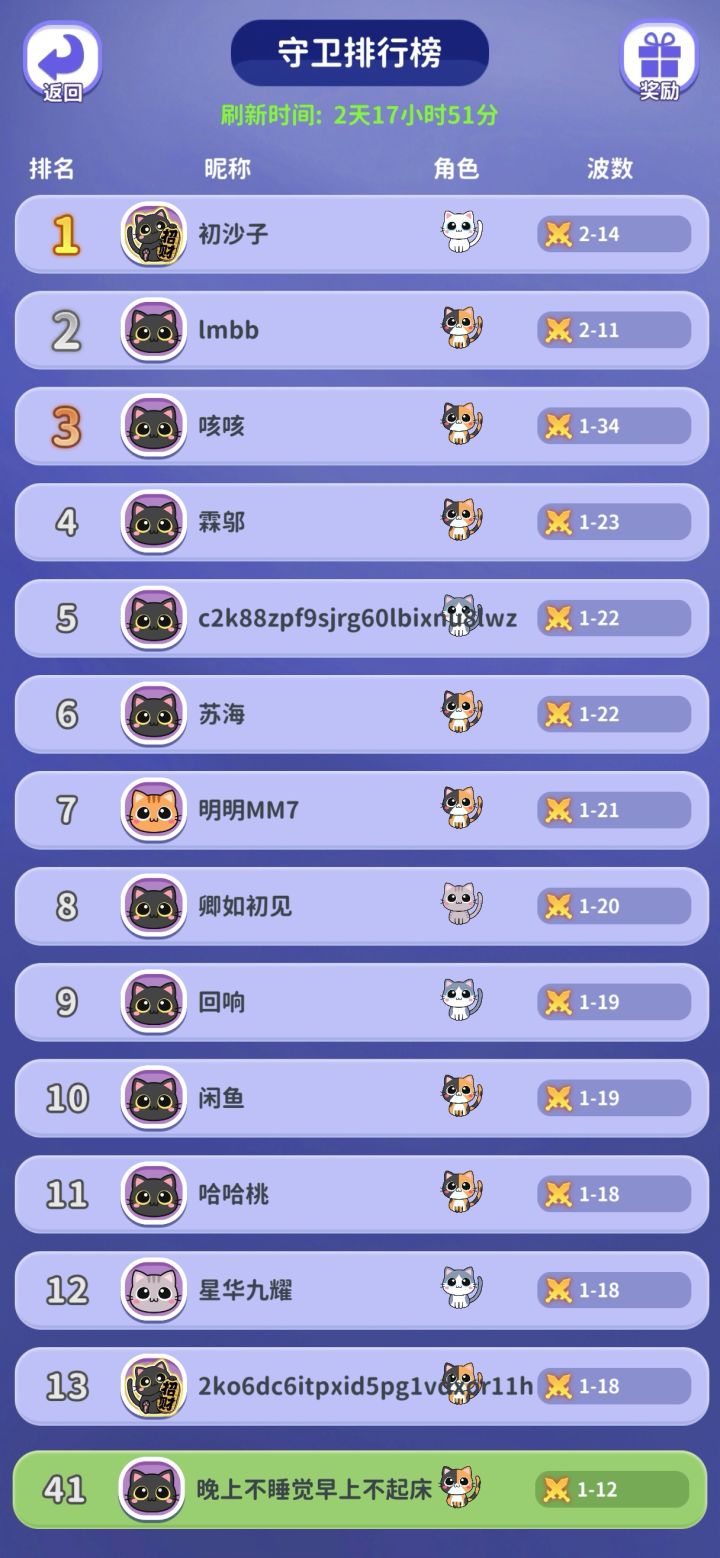Tap the lucky cat avatar on rank 13 row
Viewport: 720px width, 1558px height.
point(152,1387)
